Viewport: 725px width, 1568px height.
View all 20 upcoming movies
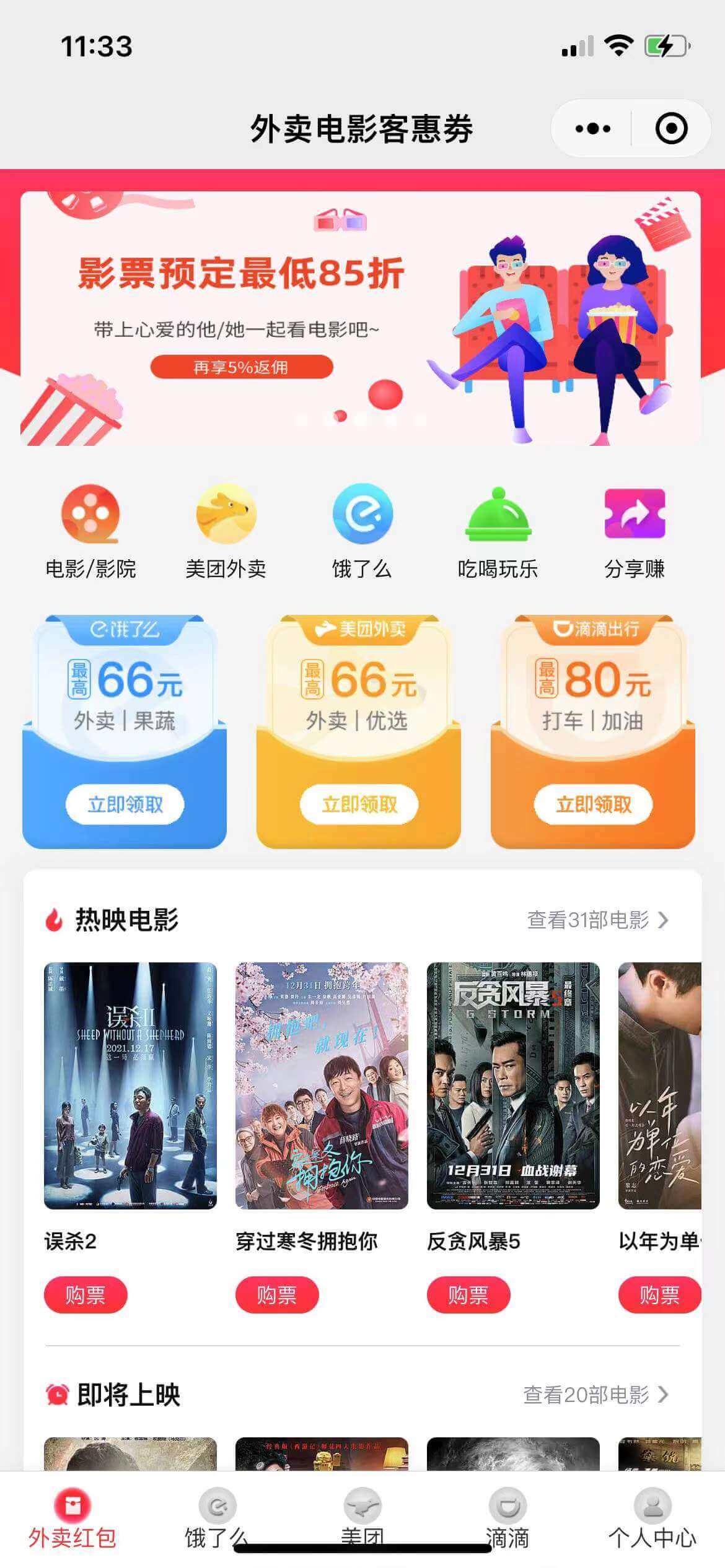point(595,1395)
